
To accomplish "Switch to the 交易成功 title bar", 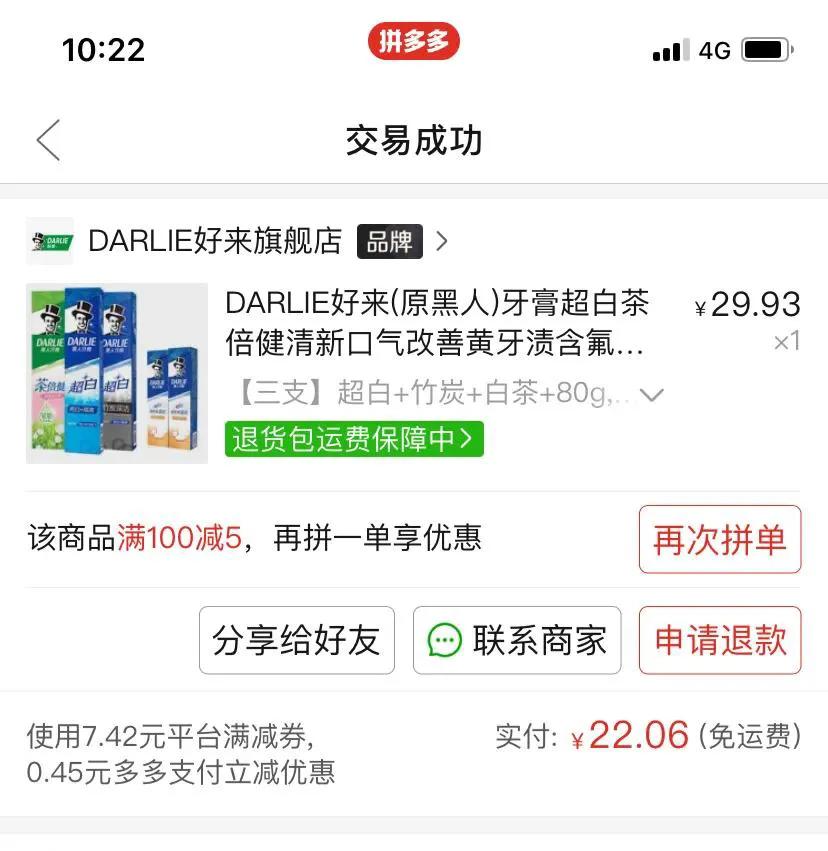I will [x=414, y=142].
